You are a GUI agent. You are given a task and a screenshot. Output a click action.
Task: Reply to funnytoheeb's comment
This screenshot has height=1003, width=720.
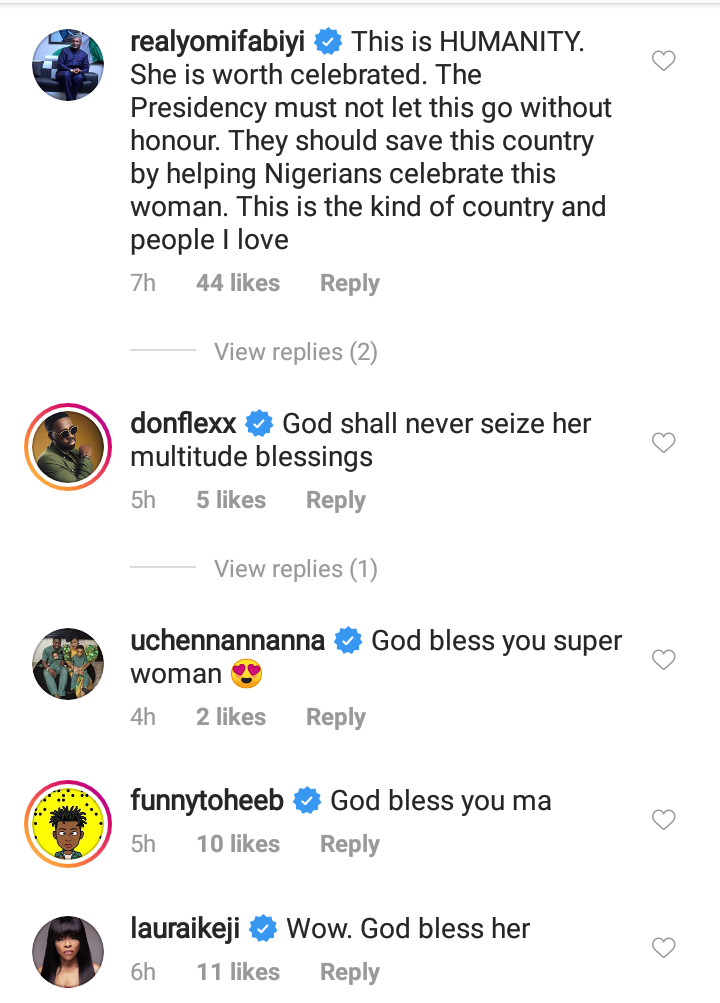click(x=349, y=844)
